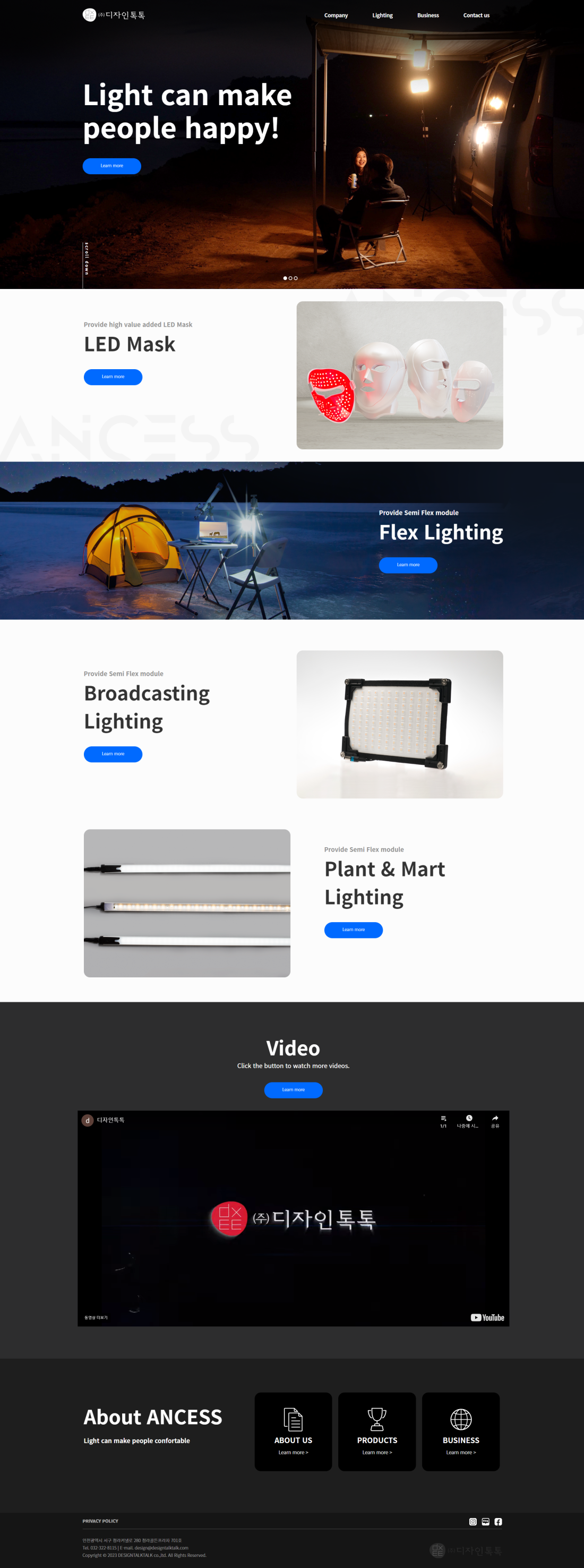Open the Company menu item

click(x=336, y=15)
